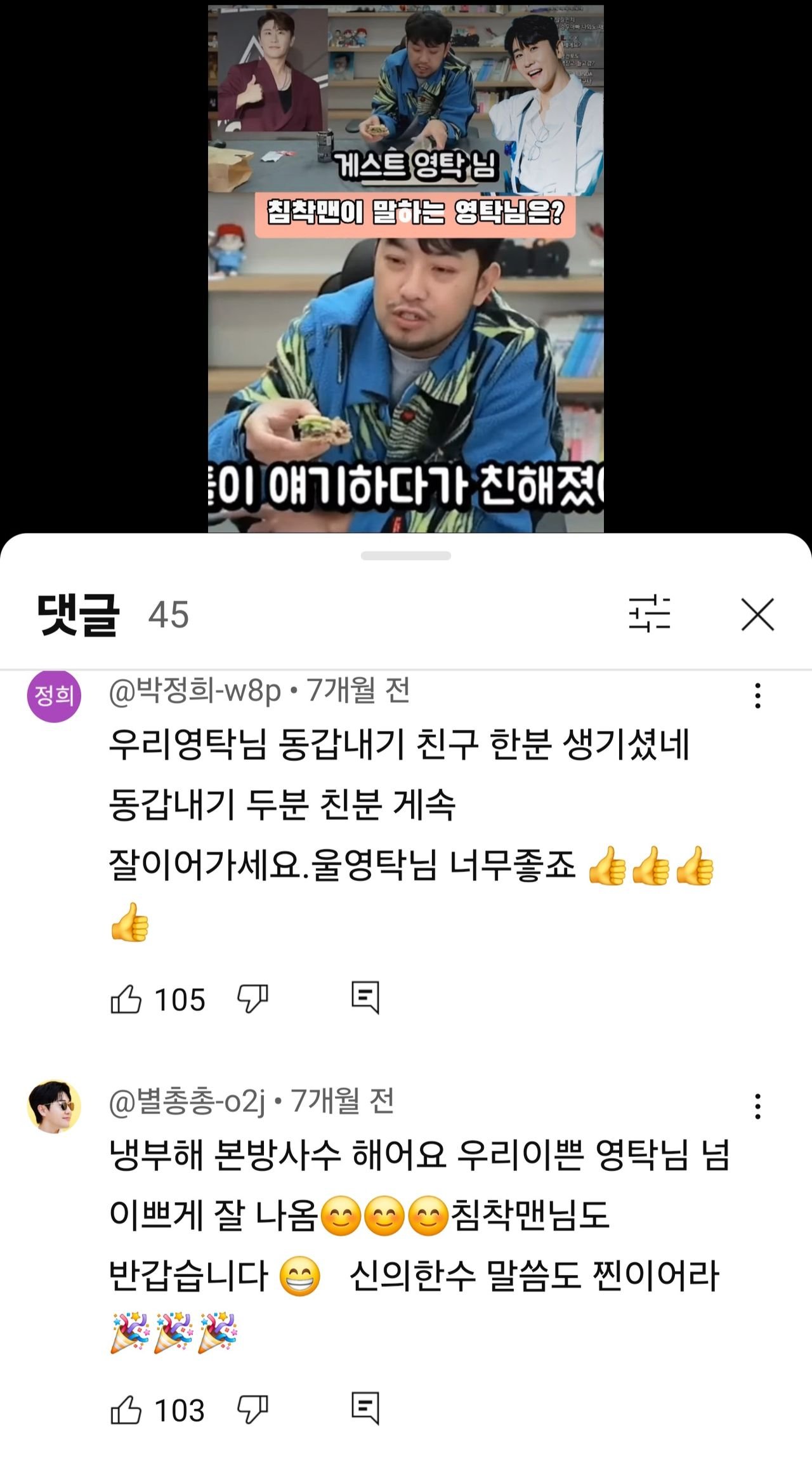
Task: Tap the comment sheet drag handle
Action: pyautogui.click(x=406, y=556)
